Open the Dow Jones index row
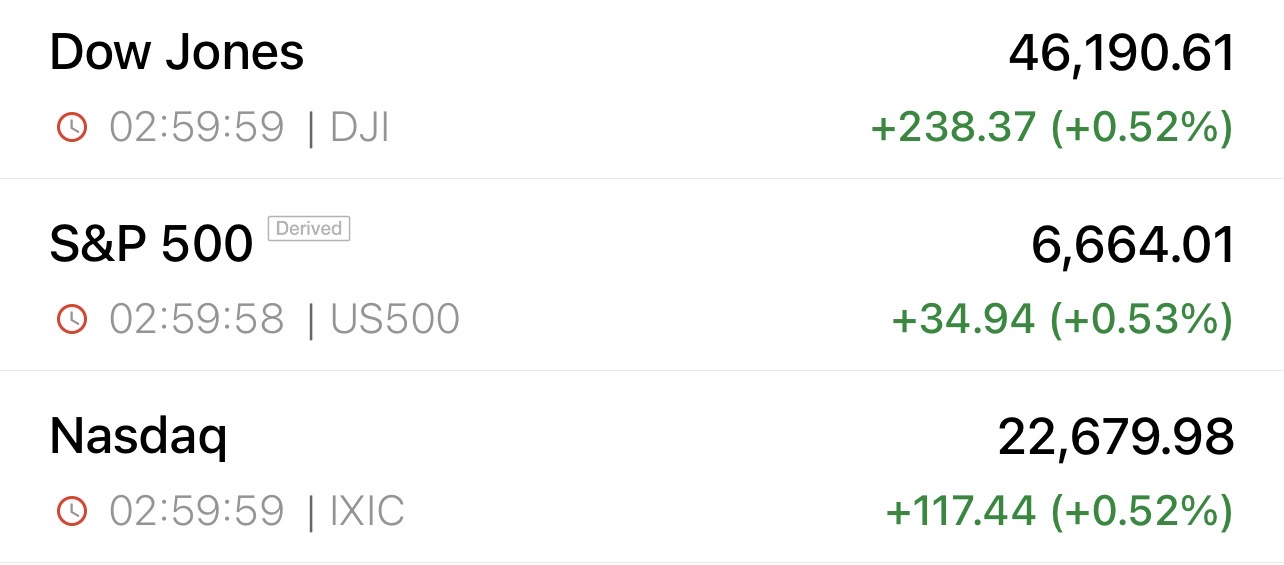Image resolution: width=1284 pixels, height=565 pixels. tap(640, 90)
